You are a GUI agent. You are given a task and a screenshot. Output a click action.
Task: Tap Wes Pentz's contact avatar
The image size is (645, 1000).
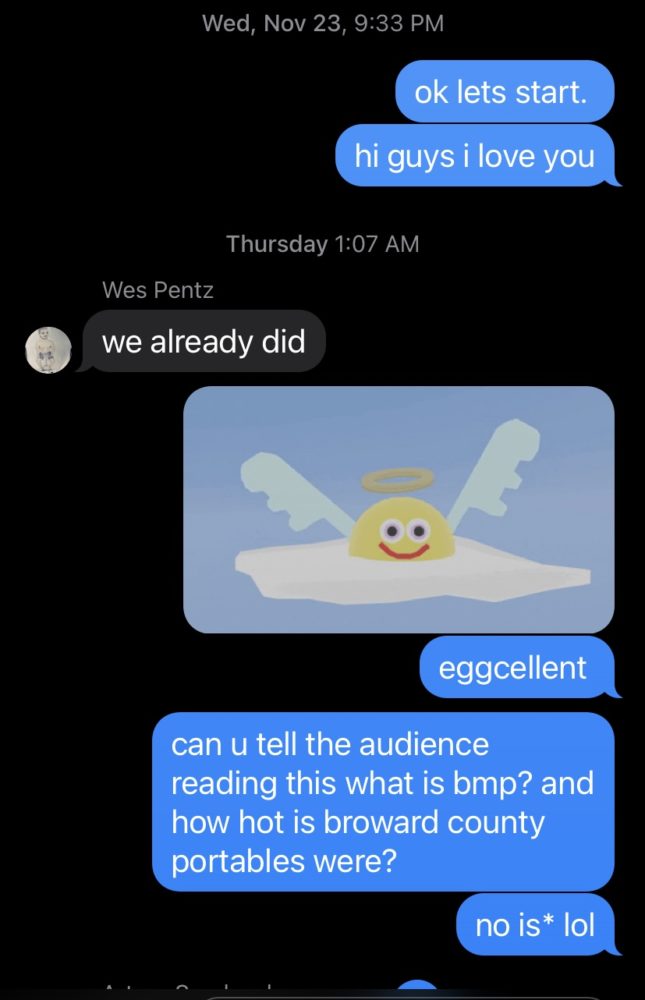pyautogui.click(x=48, y=350)
